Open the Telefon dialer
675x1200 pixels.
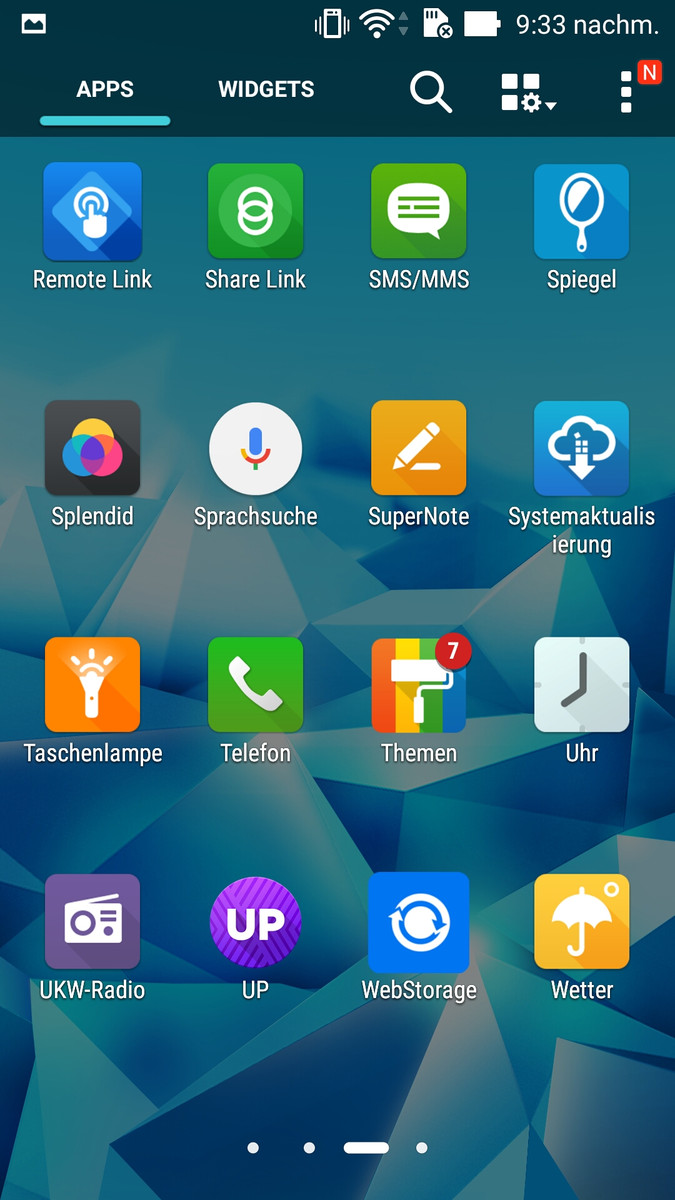(x=255, y=685)
